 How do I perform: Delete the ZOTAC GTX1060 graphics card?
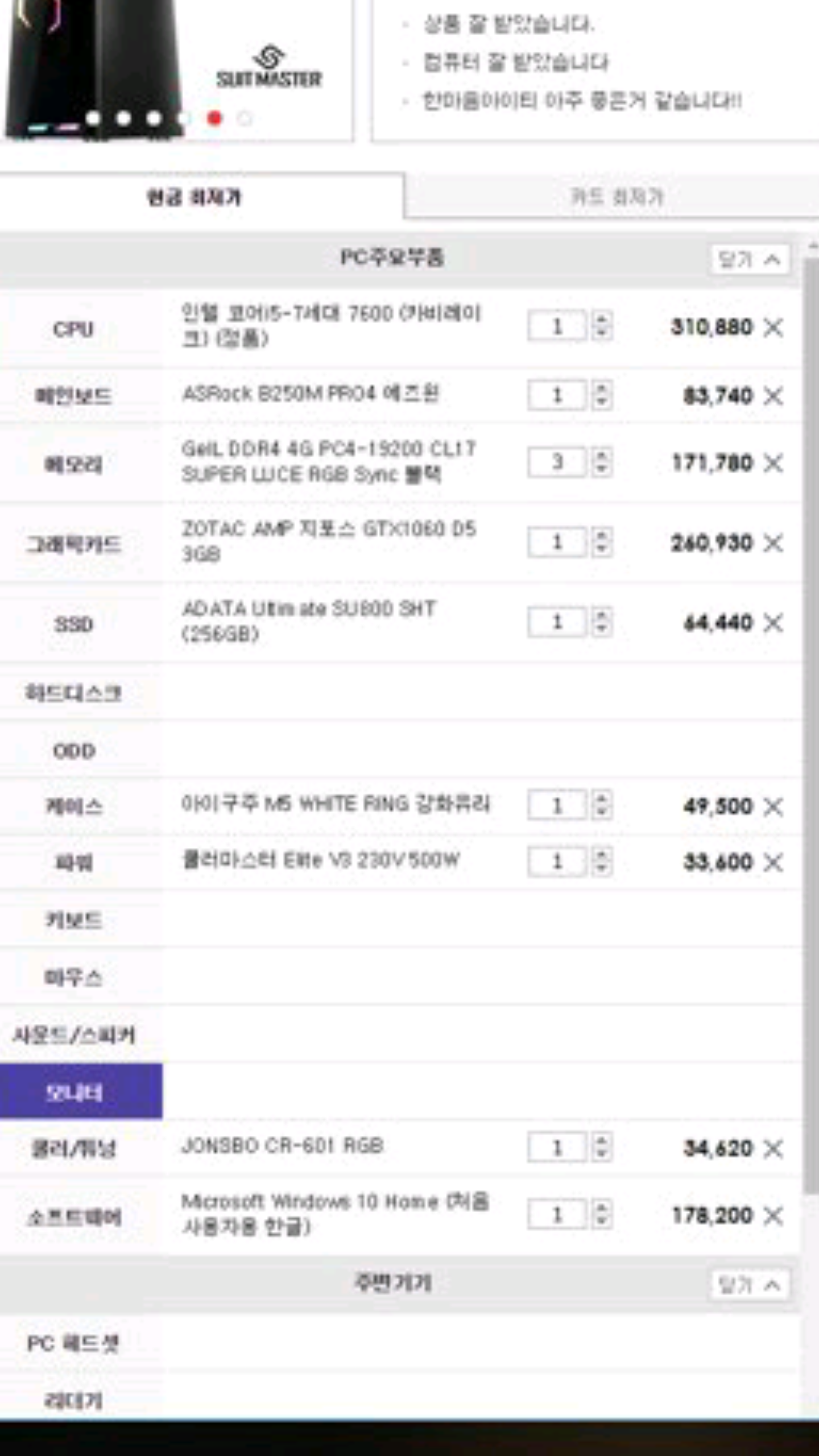[x=773, y=543]
